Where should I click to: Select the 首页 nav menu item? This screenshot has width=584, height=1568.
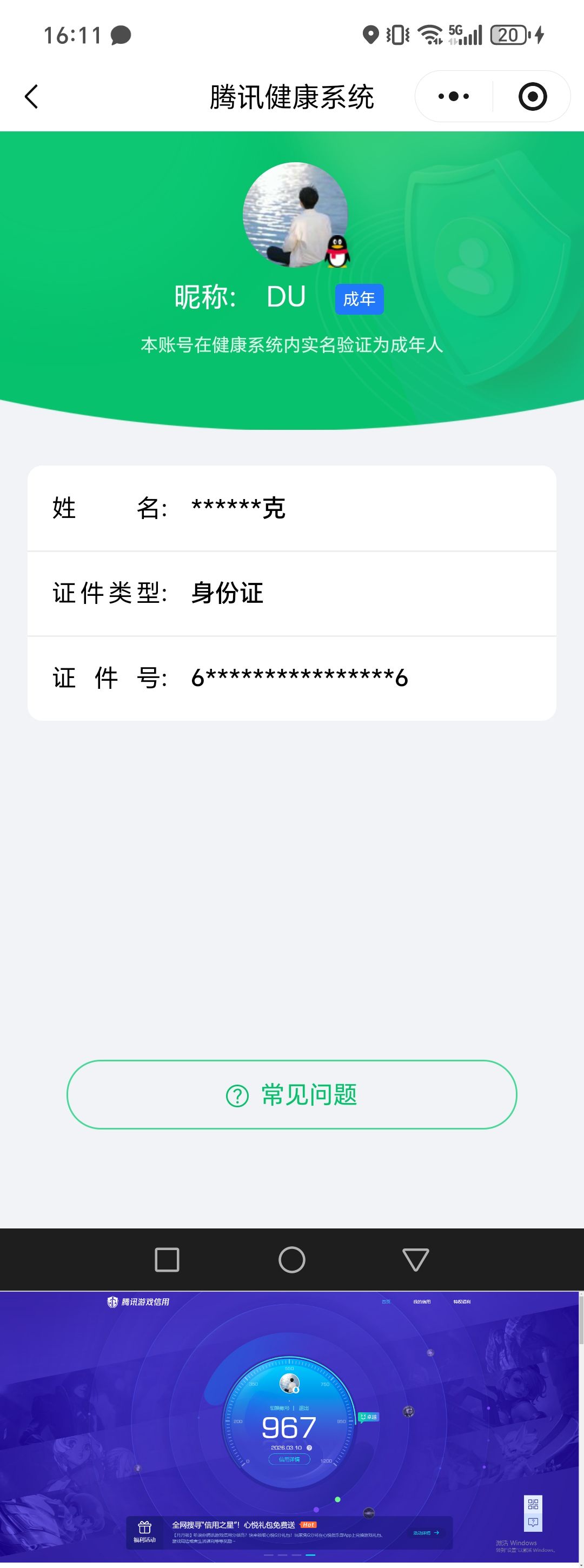click(386, 1303)
